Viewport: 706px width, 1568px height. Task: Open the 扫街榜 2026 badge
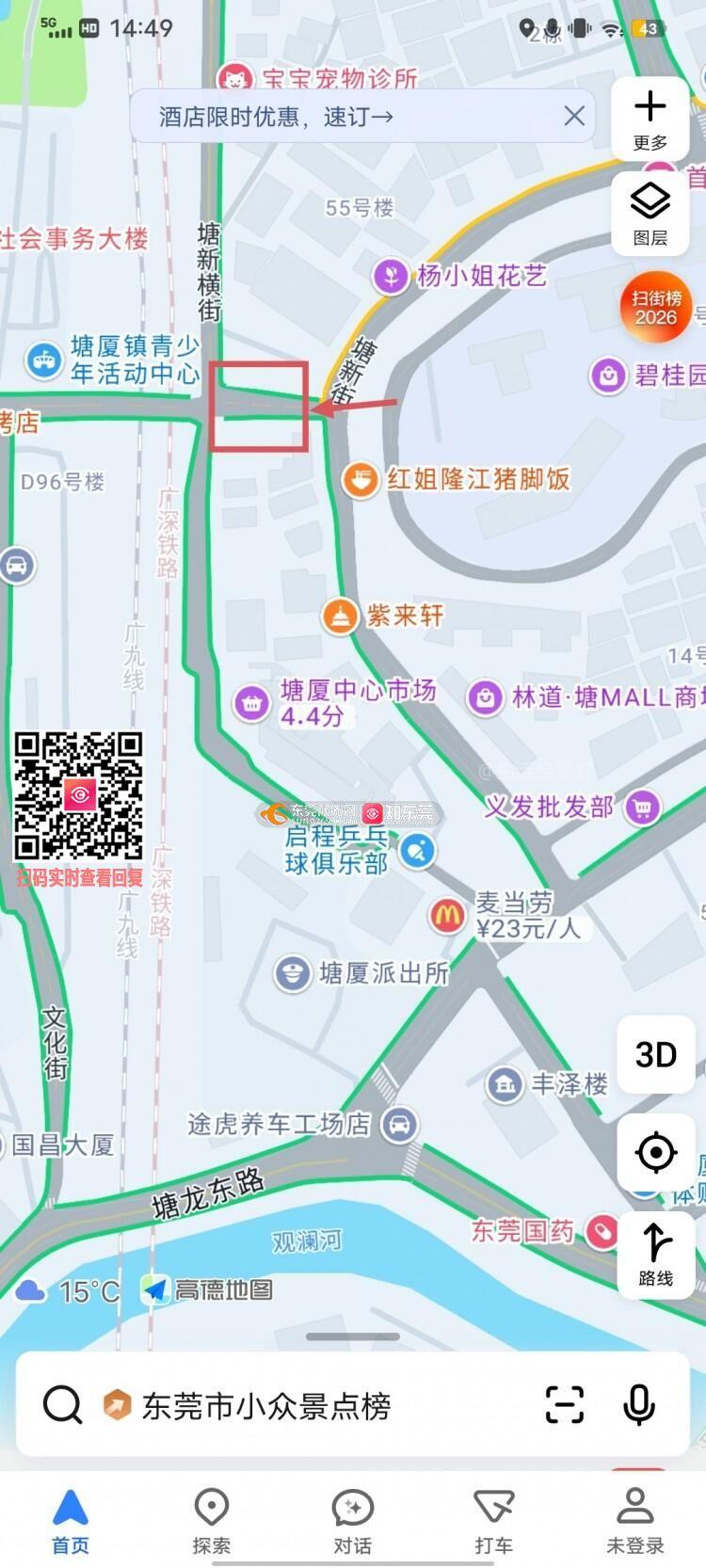[655, 308]
